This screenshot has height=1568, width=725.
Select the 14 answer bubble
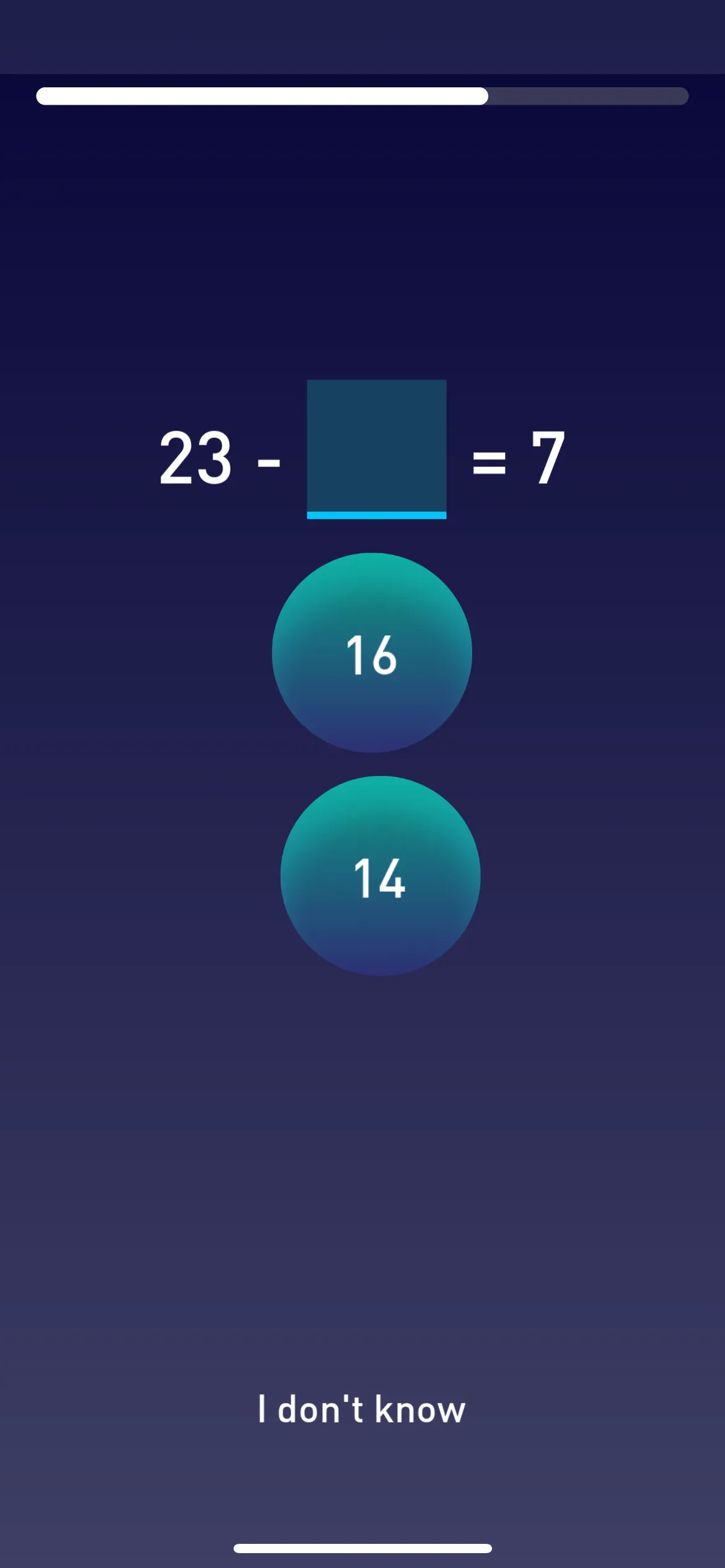coord(380,876)
